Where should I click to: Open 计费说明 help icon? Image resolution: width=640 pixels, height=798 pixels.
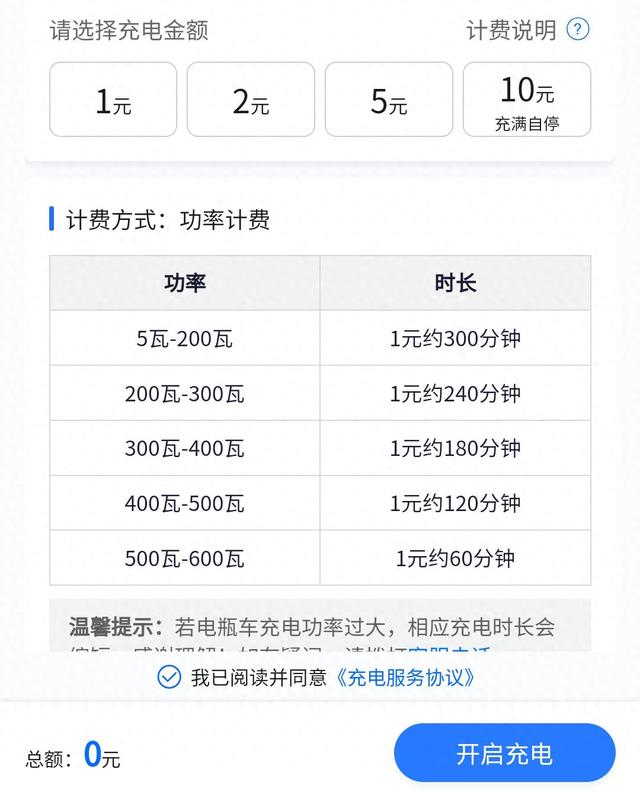click(x=578, y=30)
